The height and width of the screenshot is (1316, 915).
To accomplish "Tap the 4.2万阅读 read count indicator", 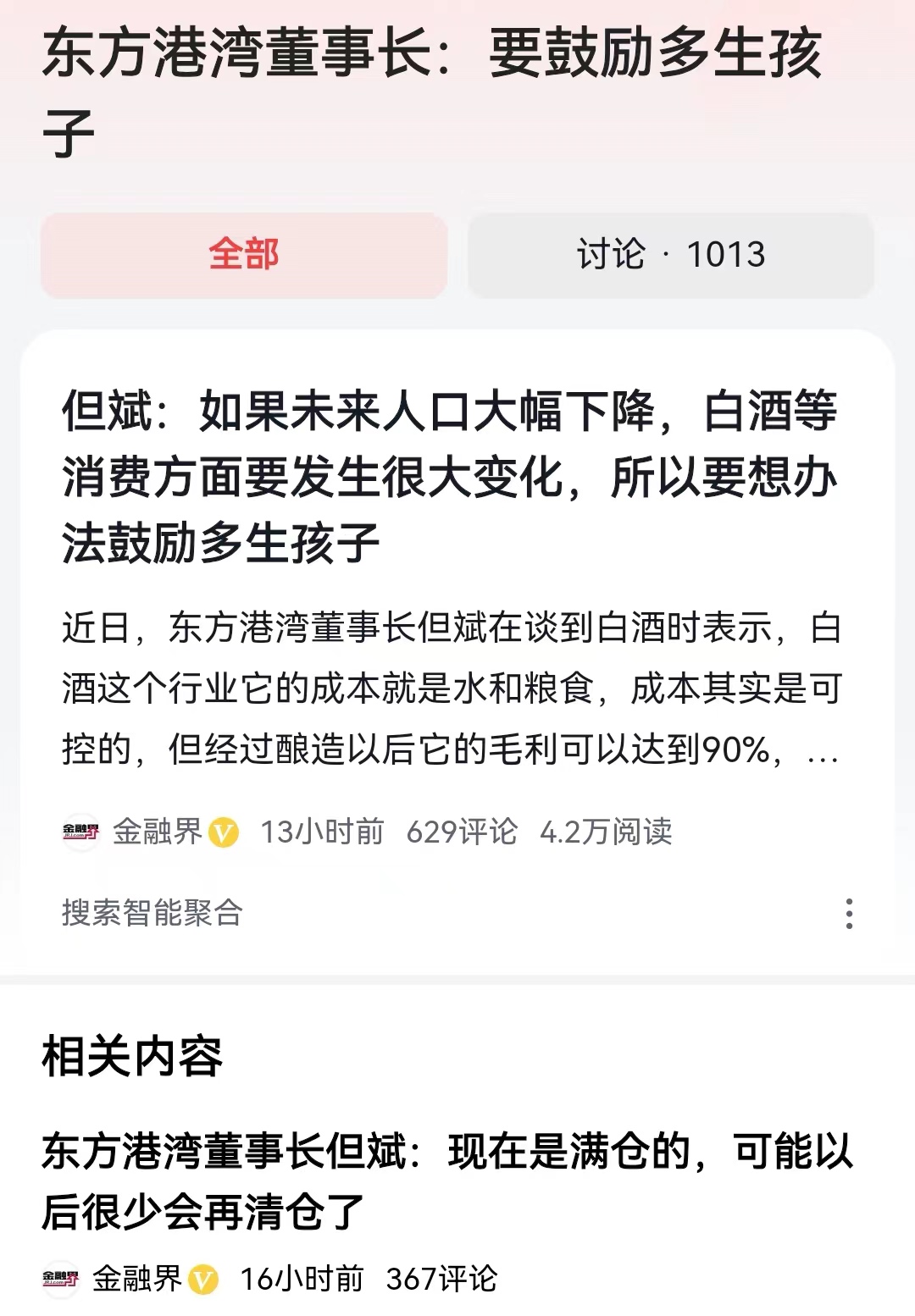I will (x=605, y=832).
